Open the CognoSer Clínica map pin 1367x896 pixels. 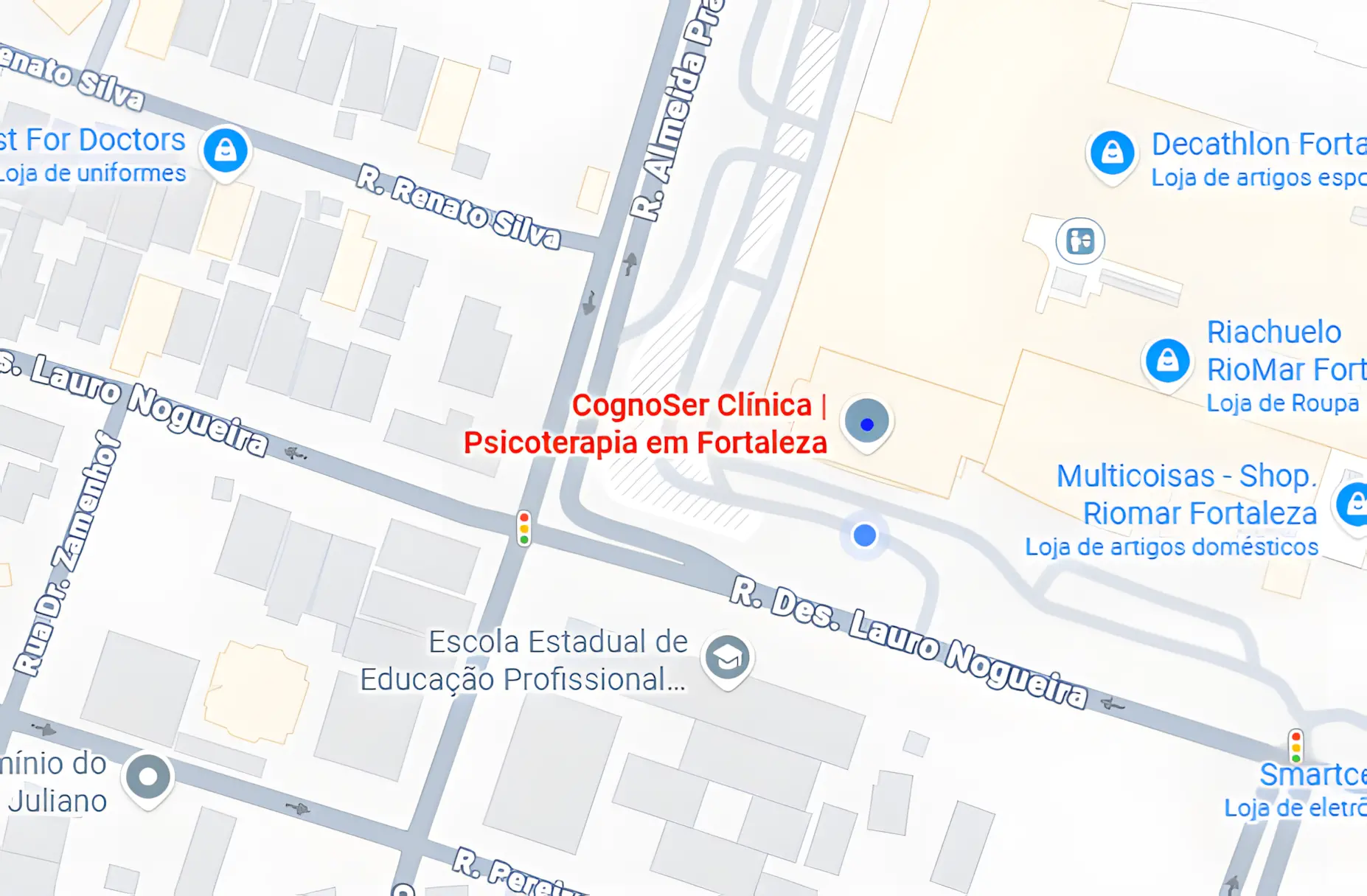click(x=866, y=423)
